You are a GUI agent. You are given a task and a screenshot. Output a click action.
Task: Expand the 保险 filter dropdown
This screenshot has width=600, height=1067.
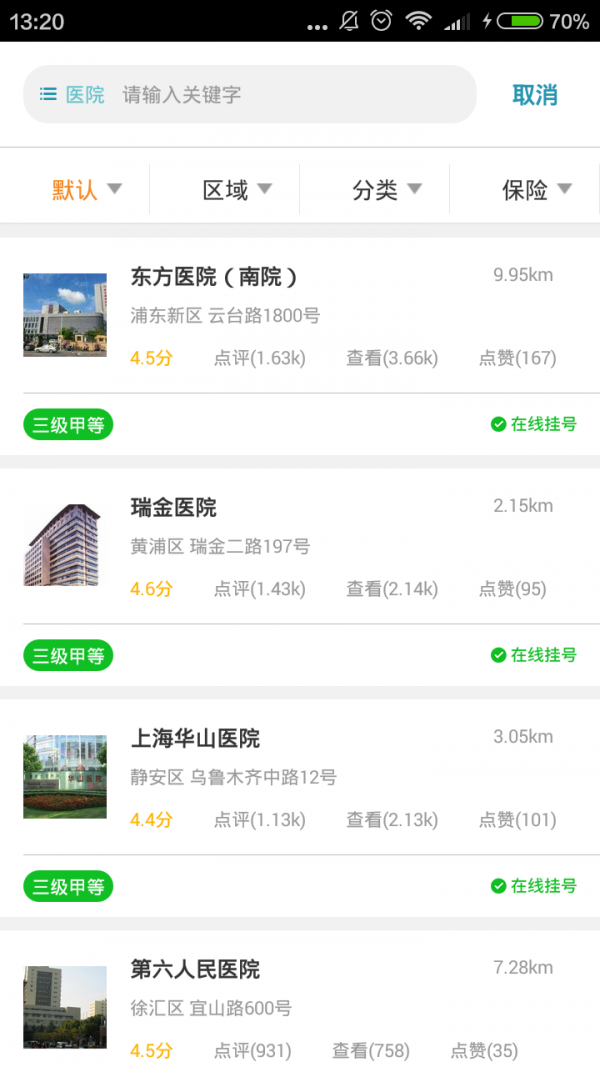(x=536, y=190)
